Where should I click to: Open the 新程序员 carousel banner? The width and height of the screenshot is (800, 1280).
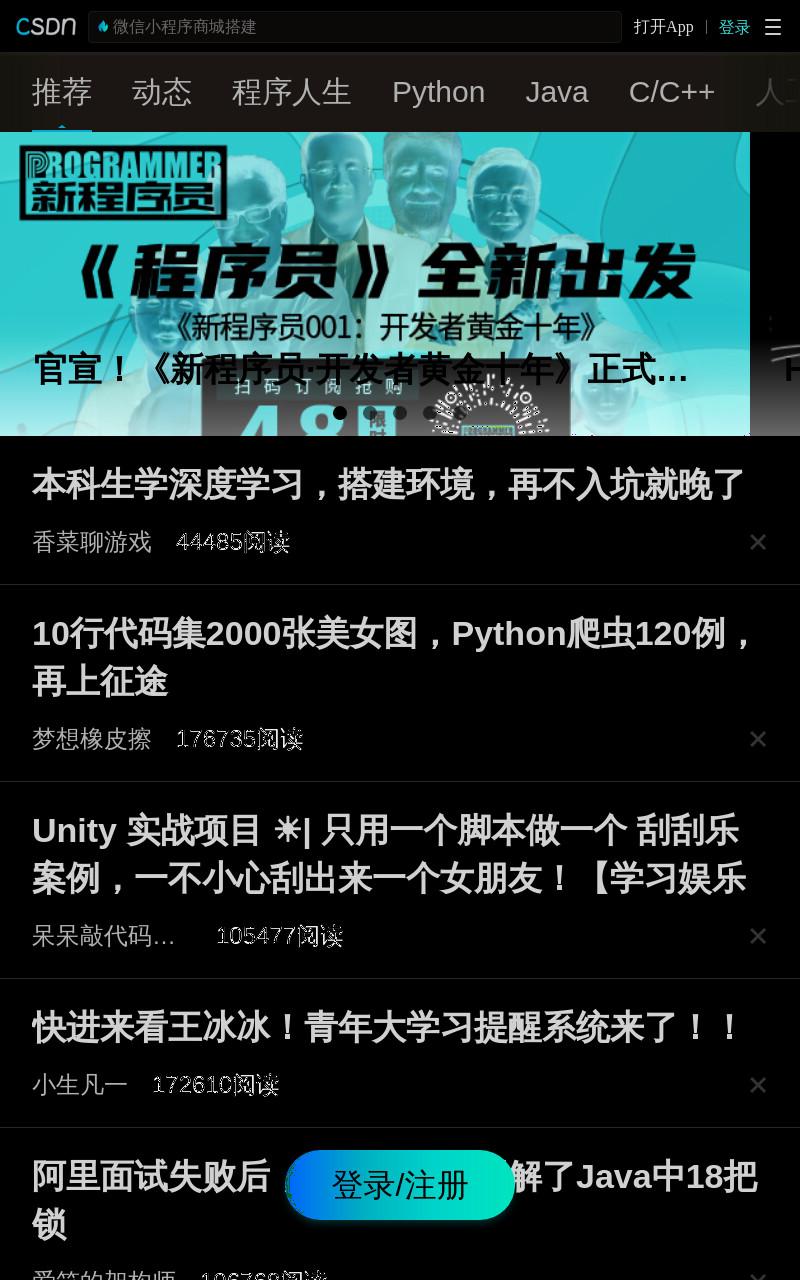coord(375,284)
